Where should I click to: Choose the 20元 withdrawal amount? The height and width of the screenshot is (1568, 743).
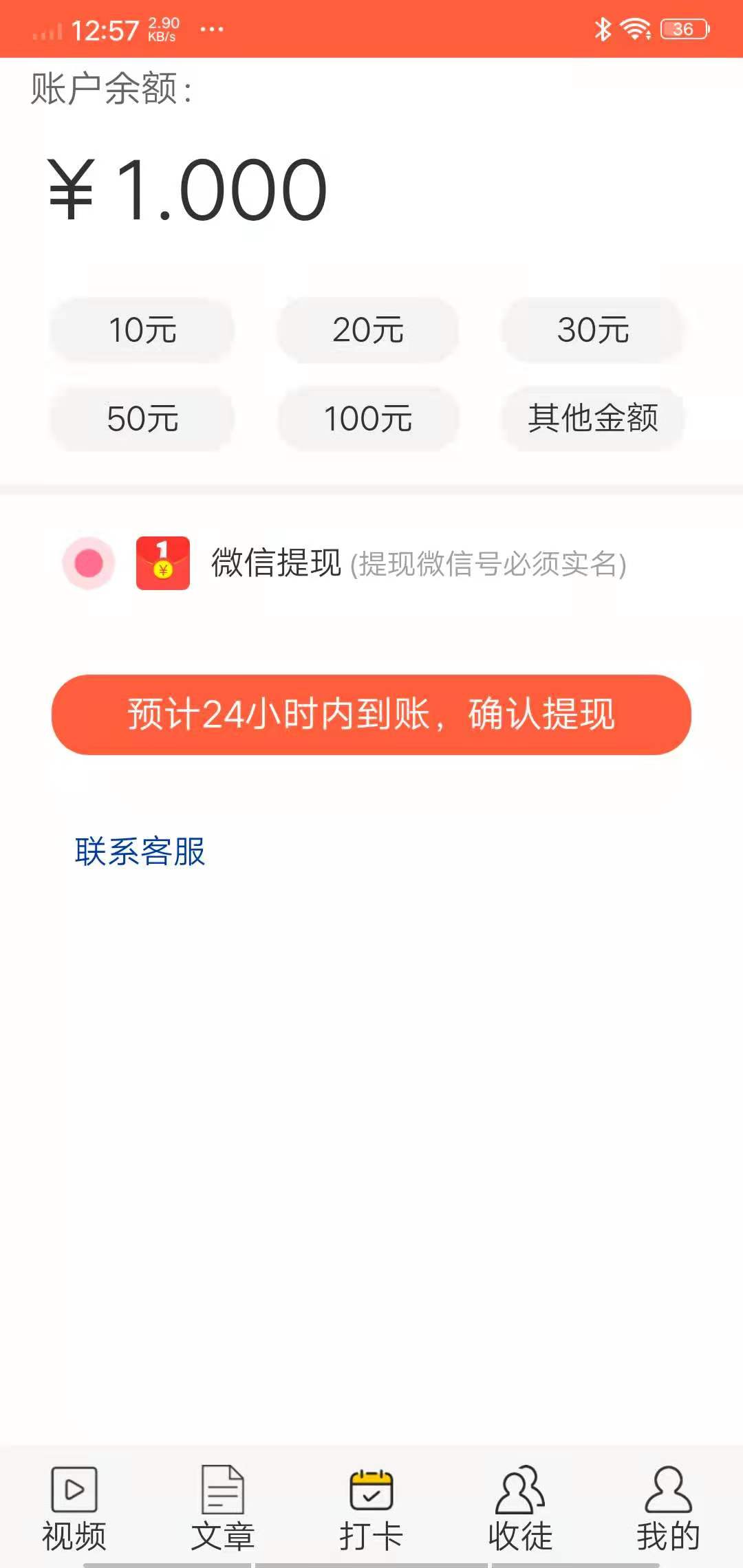[368, 331]
